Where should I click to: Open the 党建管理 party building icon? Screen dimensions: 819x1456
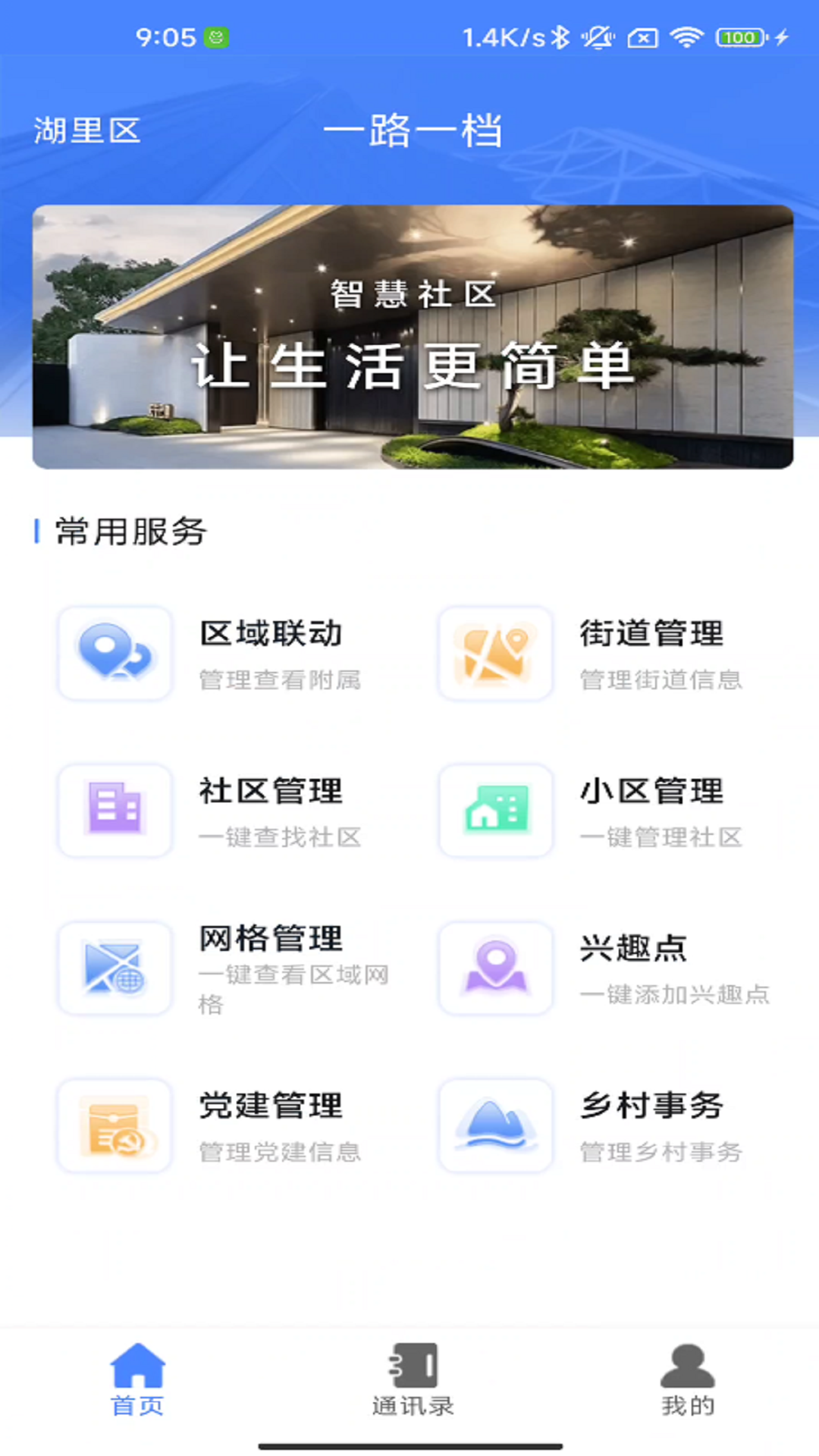tap(115, 1126)
